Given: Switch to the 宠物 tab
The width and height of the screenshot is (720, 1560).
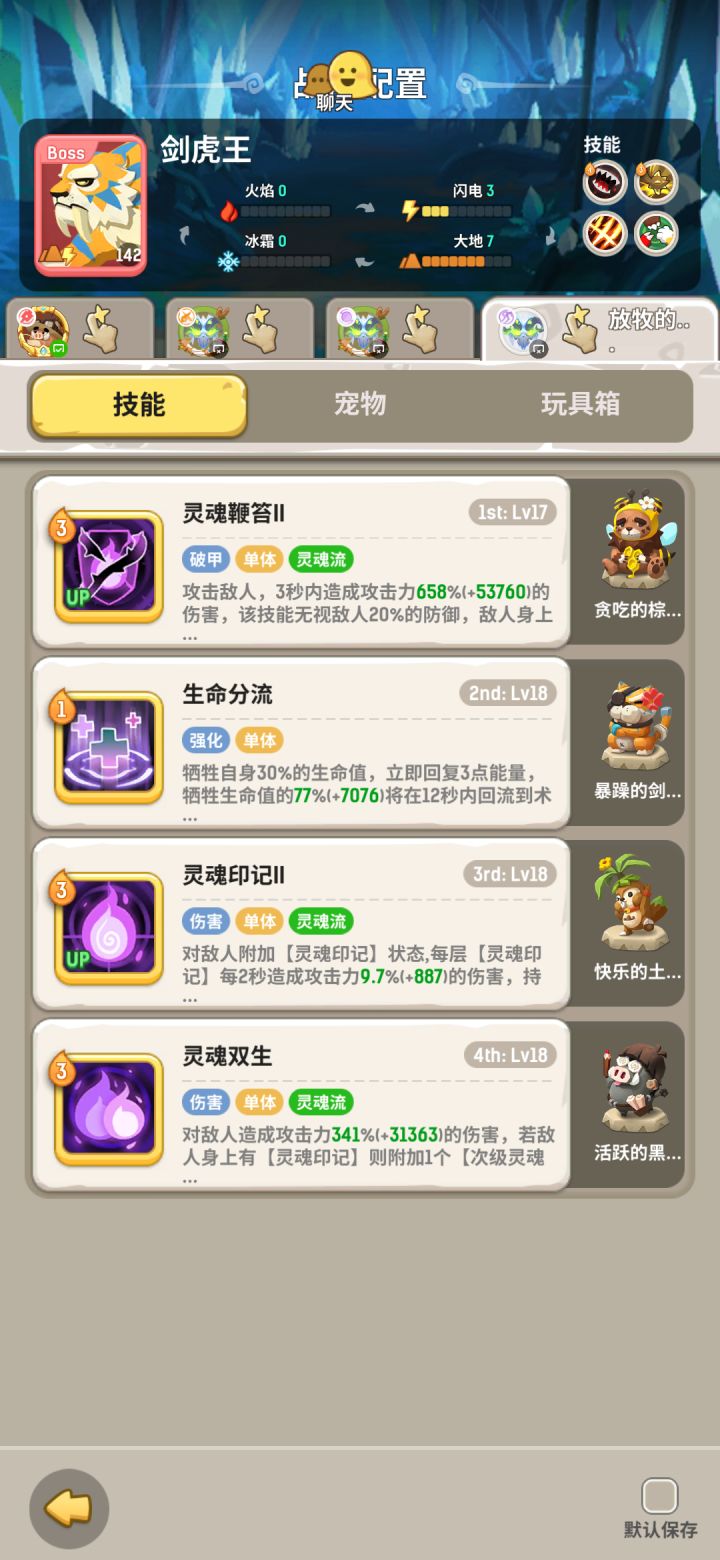Looking at the screenshot, I should click(x=360, y=405).
